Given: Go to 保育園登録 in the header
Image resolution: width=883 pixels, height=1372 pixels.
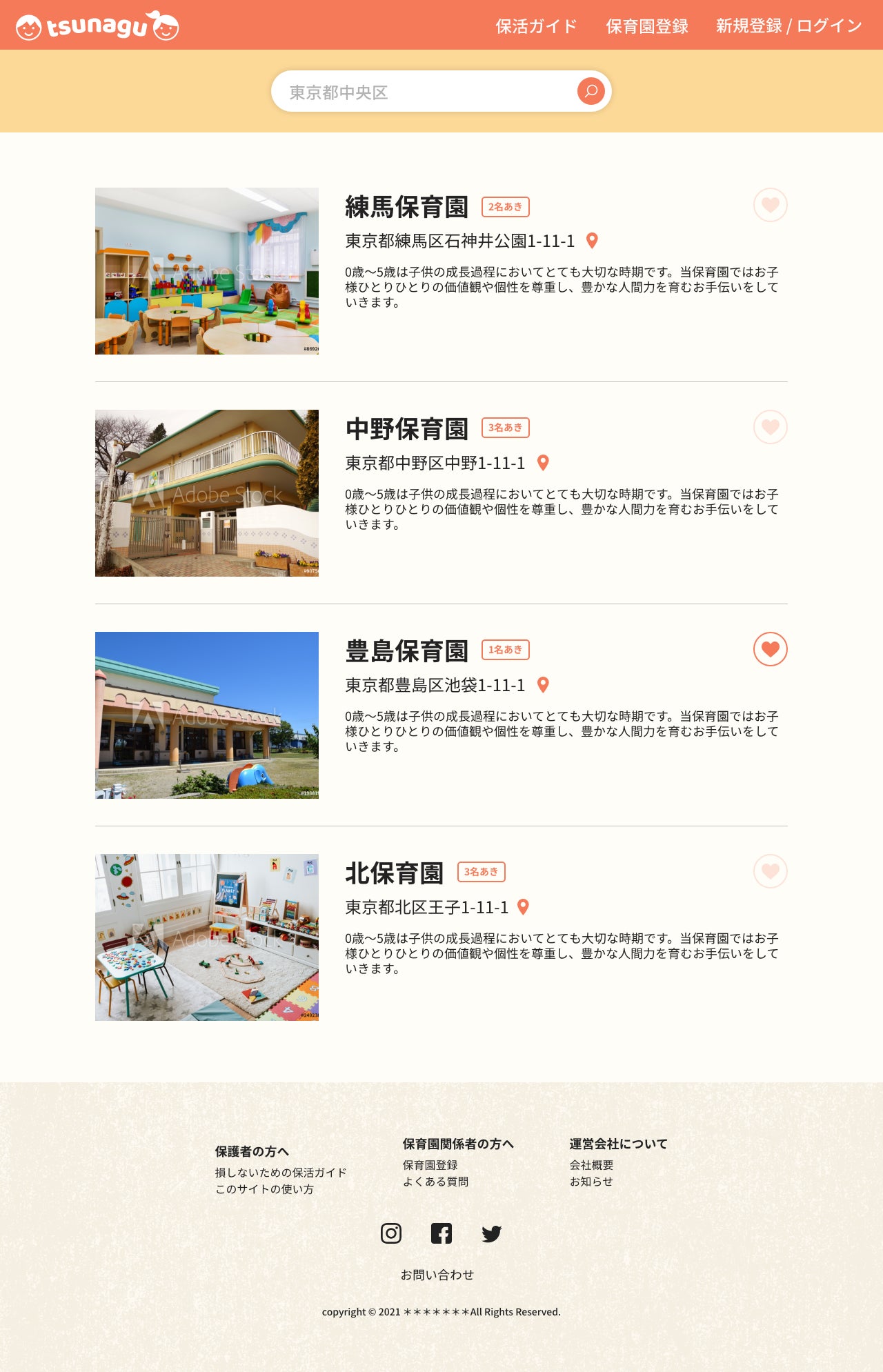Looking at the screenshot, I should [x=647, y=26].
